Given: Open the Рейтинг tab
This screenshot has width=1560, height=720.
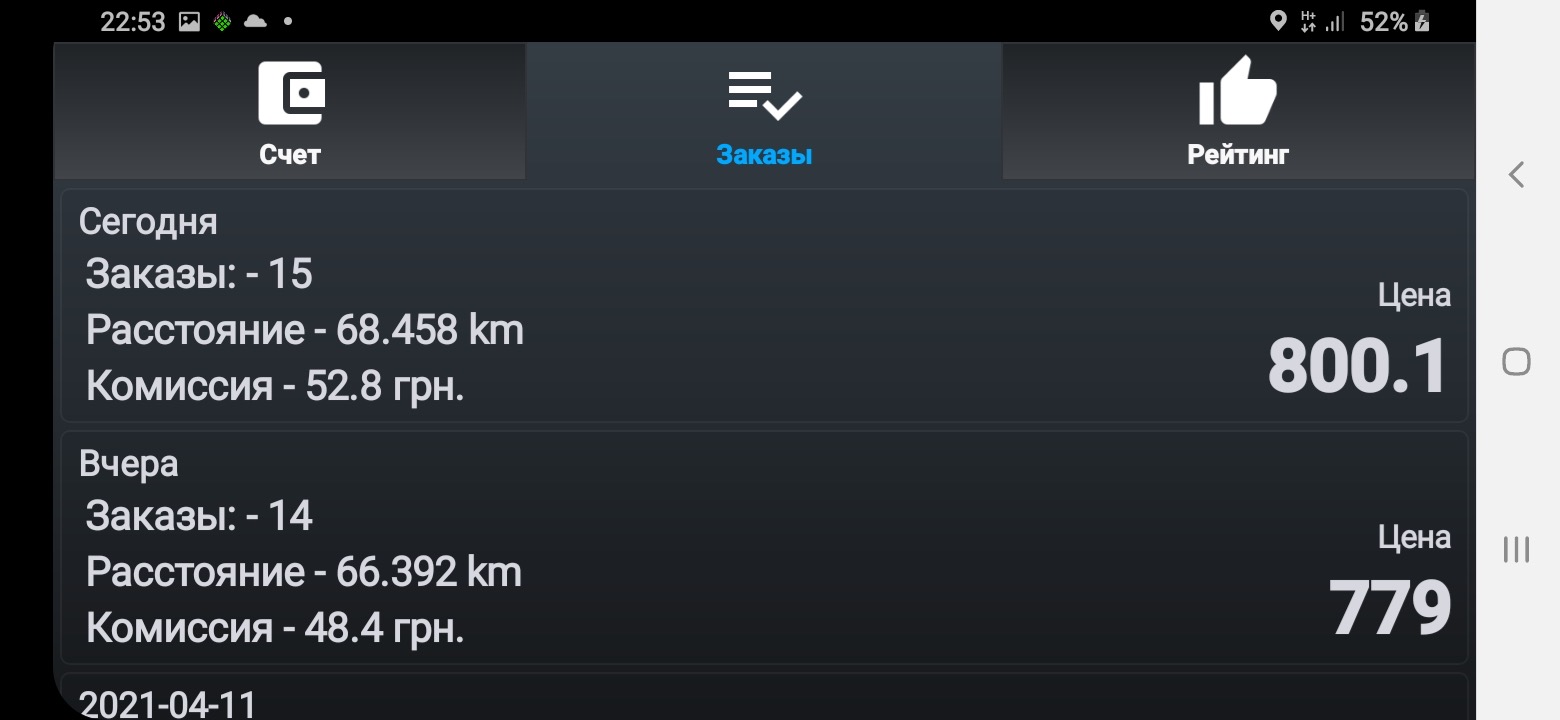Looking at the screenshot, I should (x=1238, y=112).
